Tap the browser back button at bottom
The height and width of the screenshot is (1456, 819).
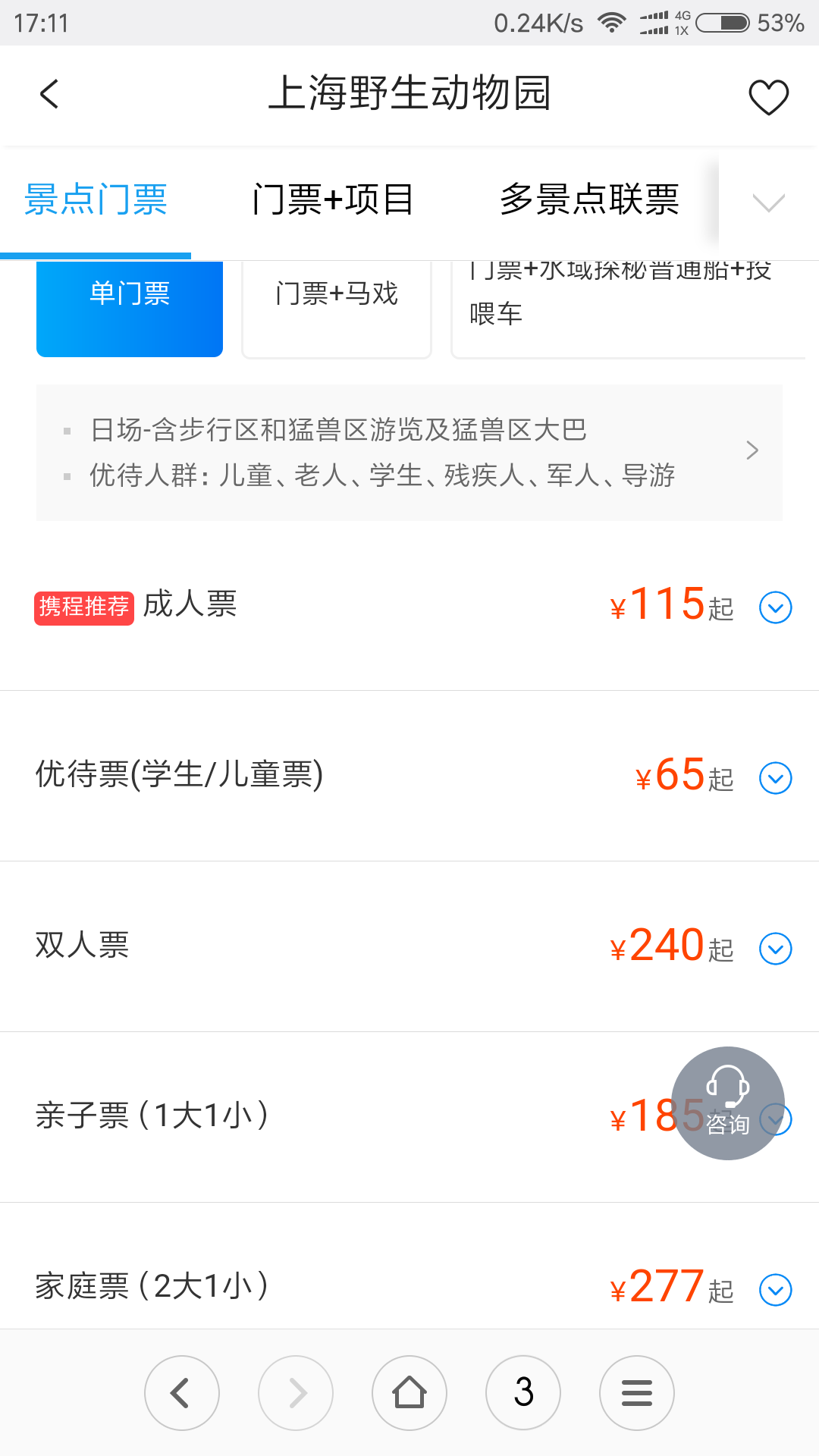click(182, 1393)
